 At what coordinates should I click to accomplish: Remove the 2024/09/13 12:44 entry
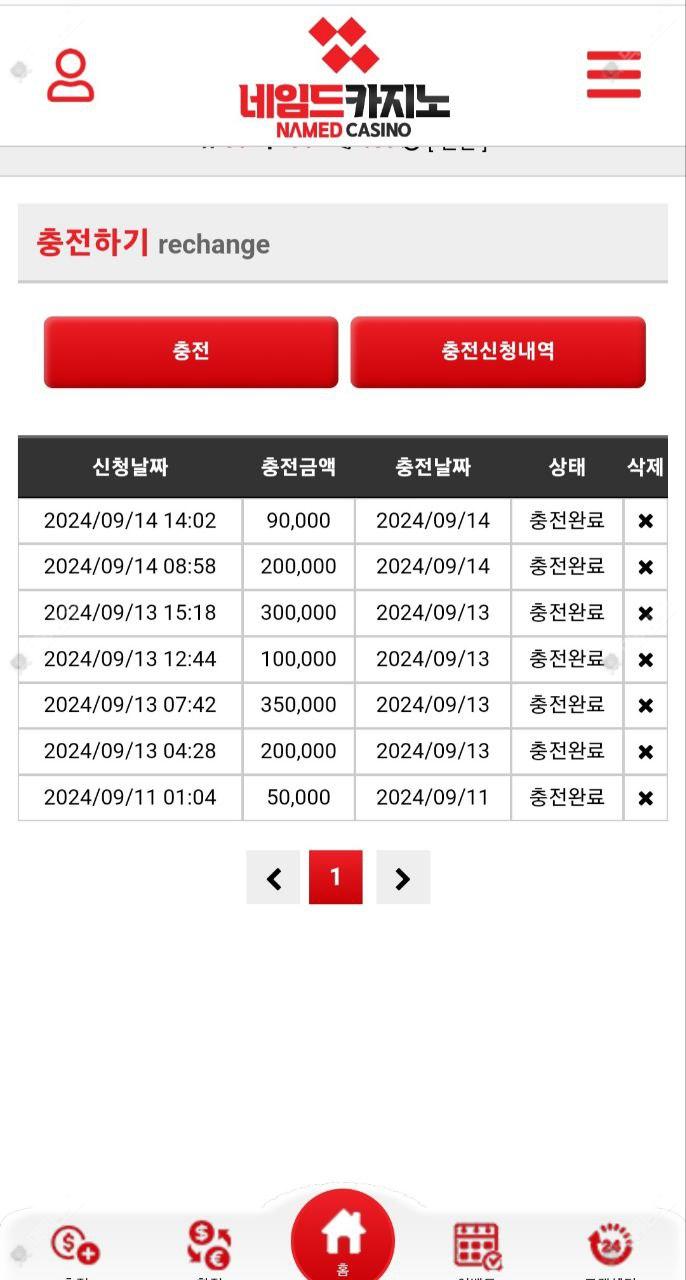tap(645, 659)
